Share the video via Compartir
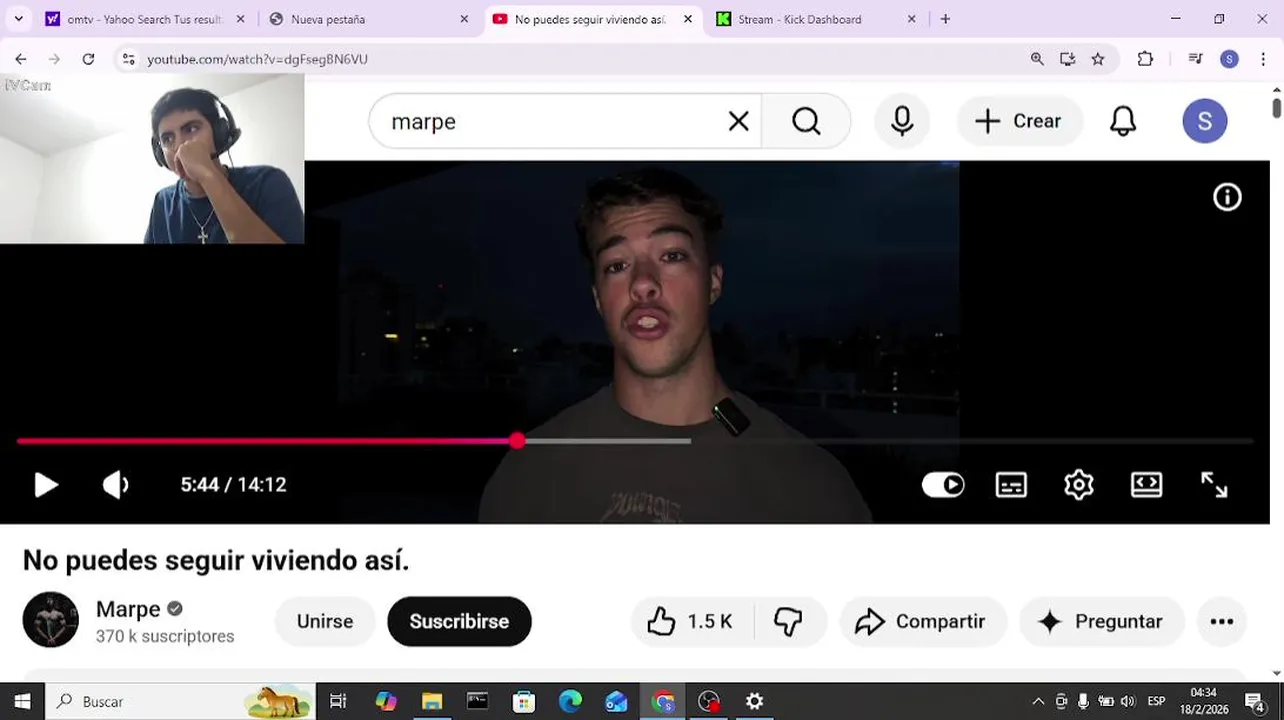This screenshot has width=1284, height=720. (920, 621)
